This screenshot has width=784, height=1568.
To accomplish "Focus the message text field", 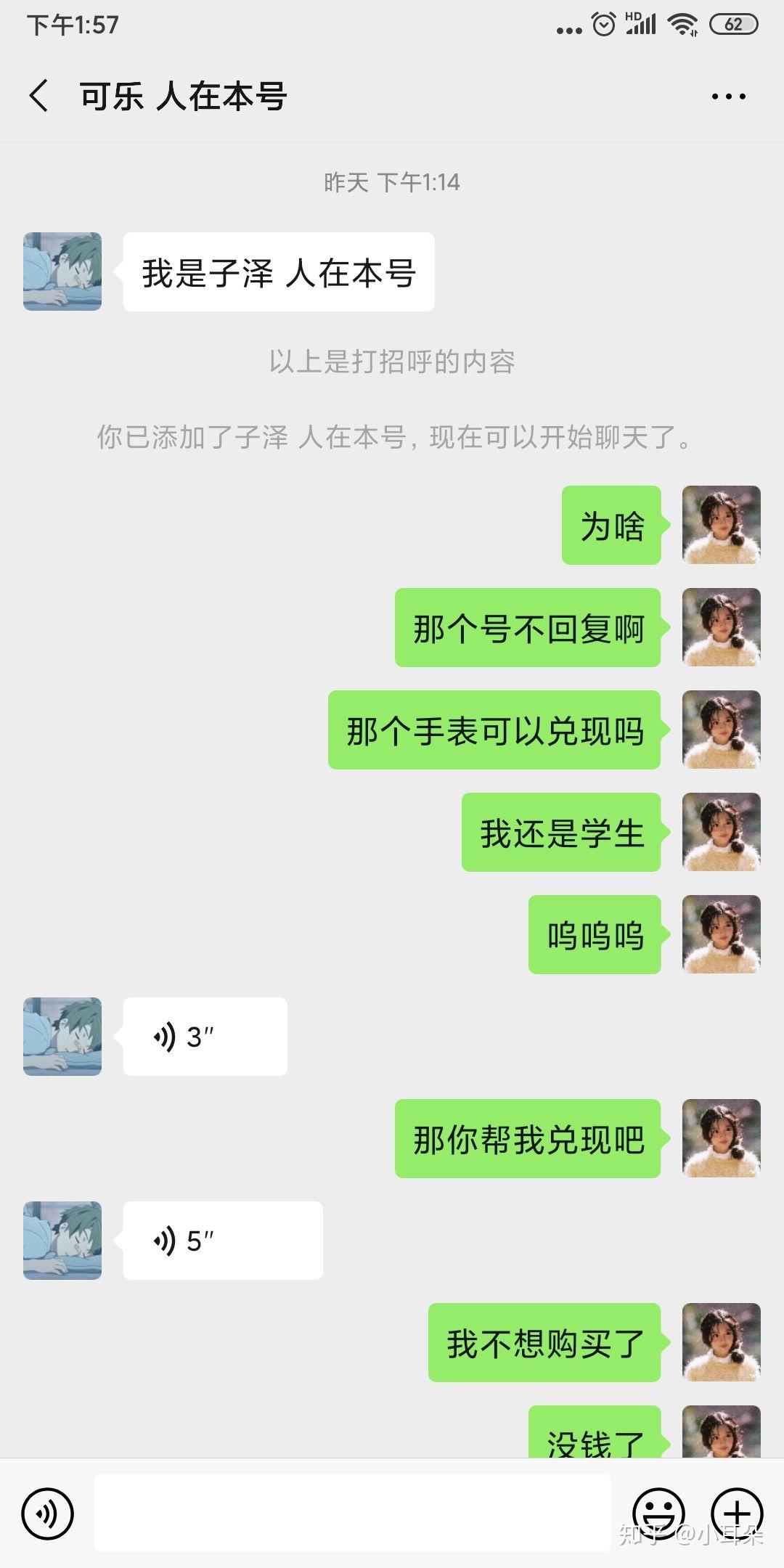I will click(x=352, y=1513).
